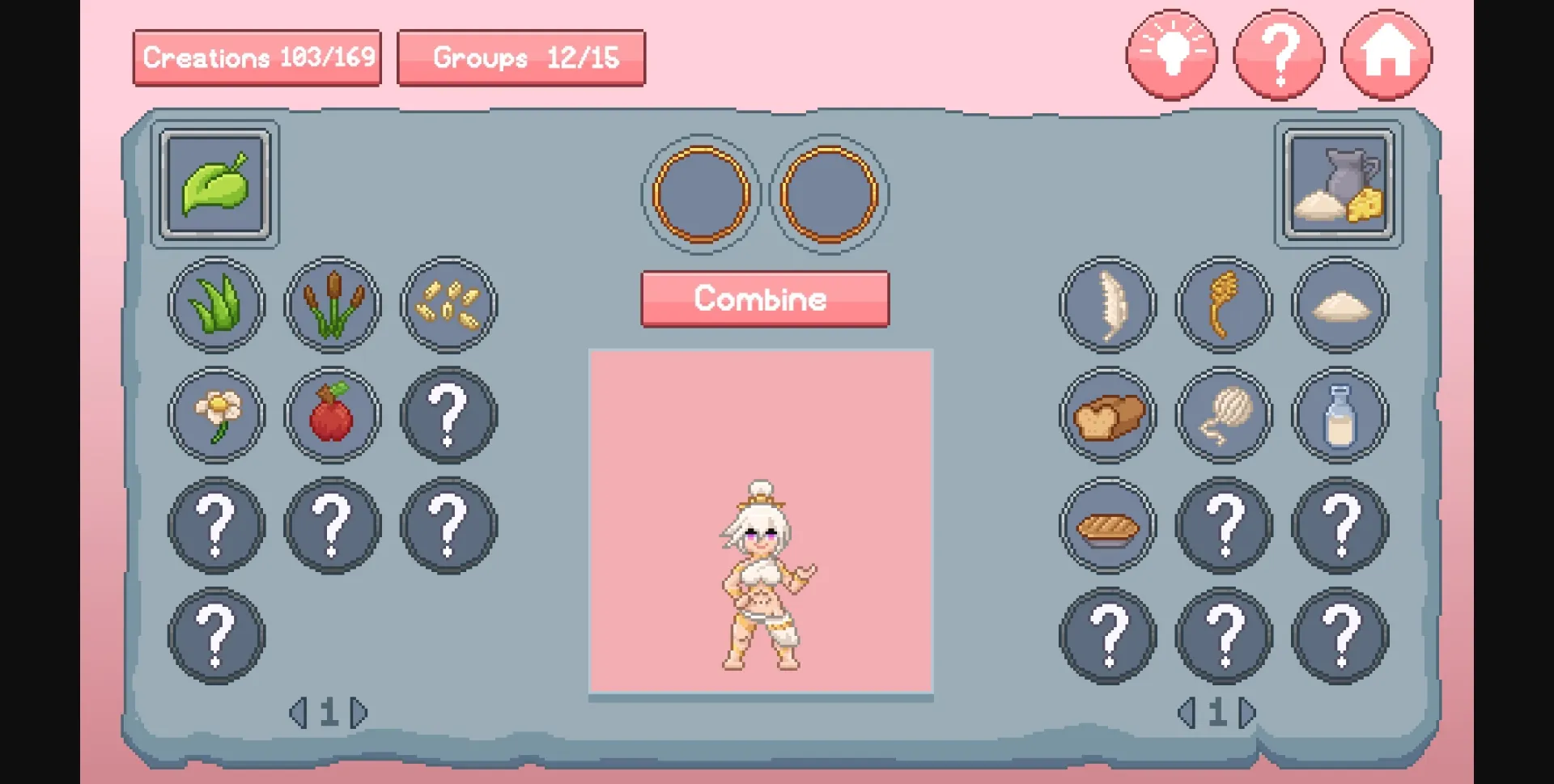Viewport: 1554px width, 784px height.
Task: Select the baked pie item
Action: point(1108,526)
